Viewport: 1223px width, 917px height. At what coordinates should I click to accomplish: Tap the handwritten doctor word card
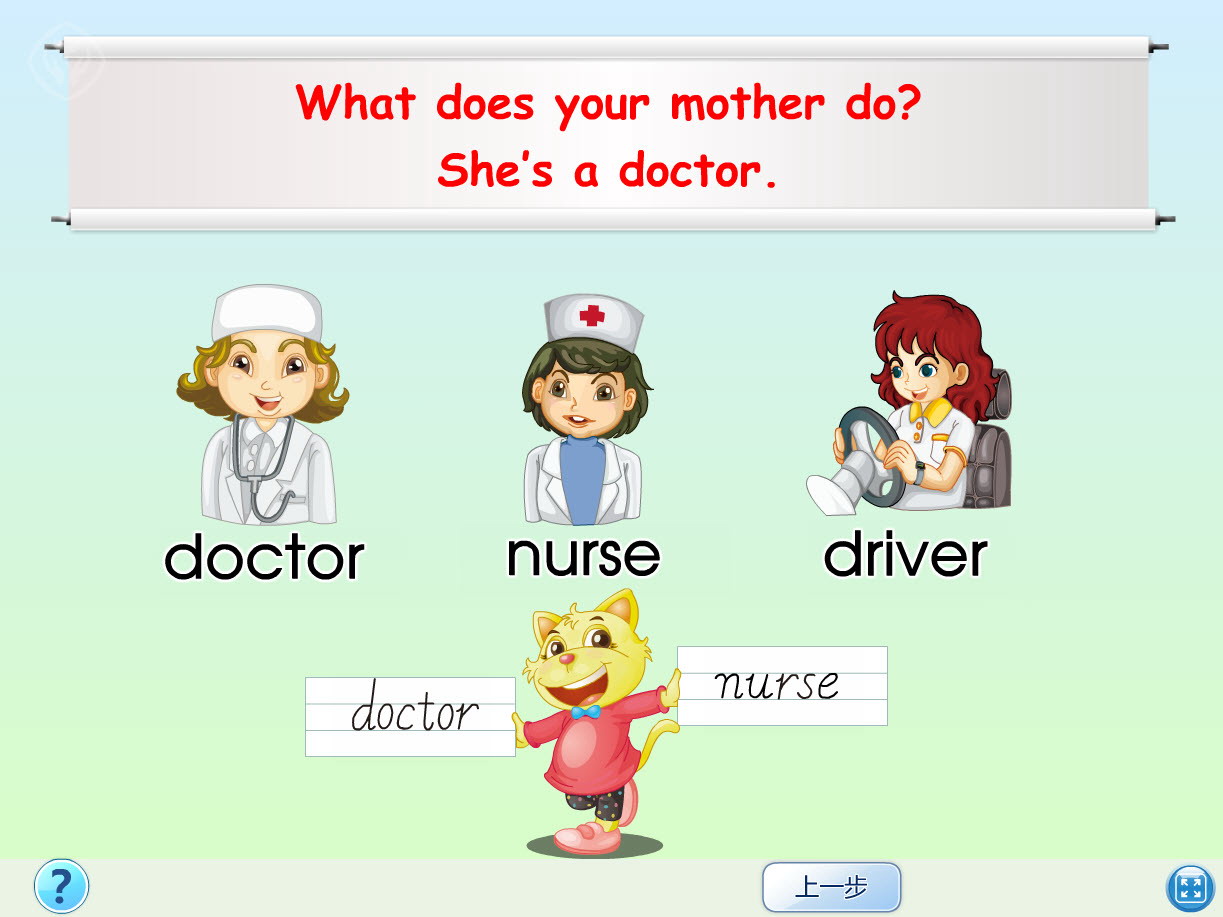pos(410,716)
